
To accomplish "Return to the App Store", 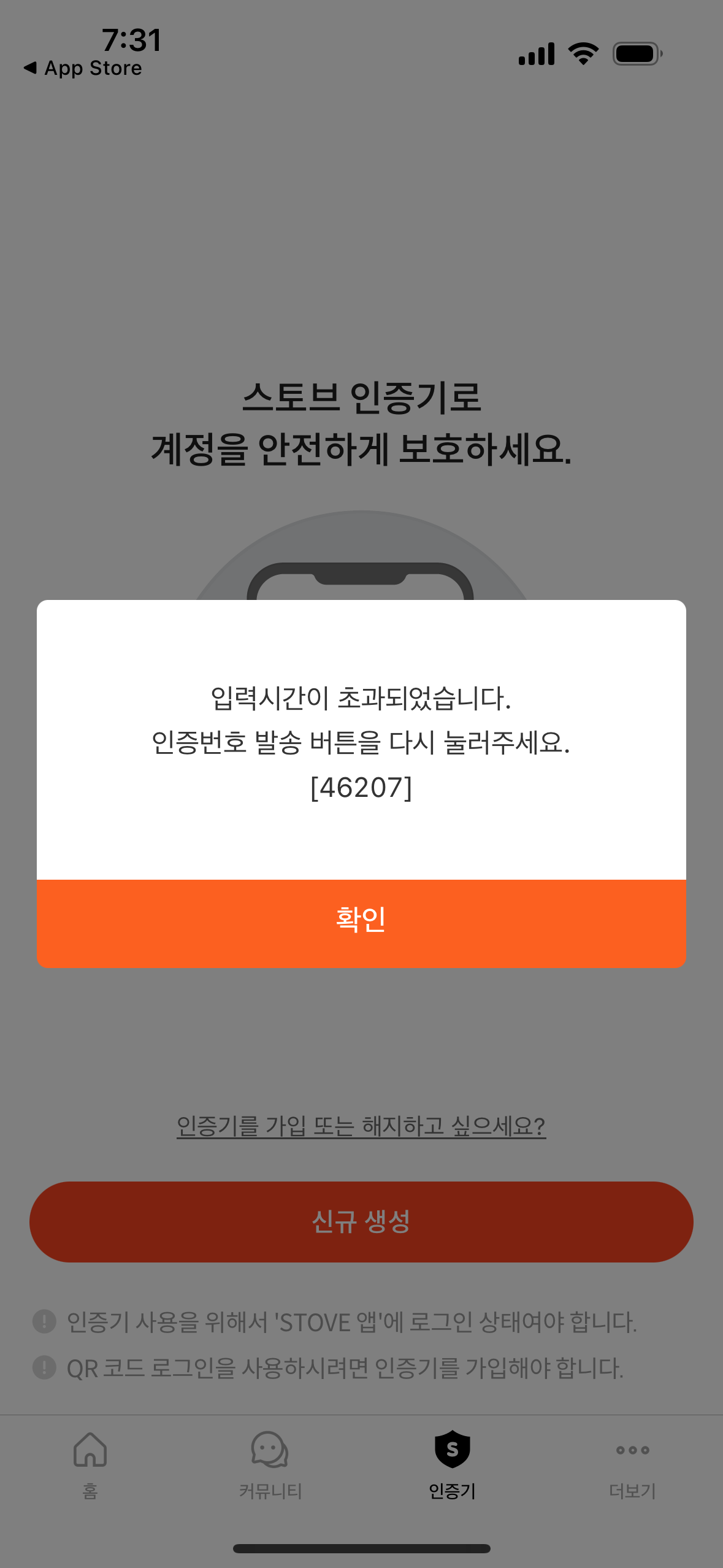I will (x=83, y=68).
